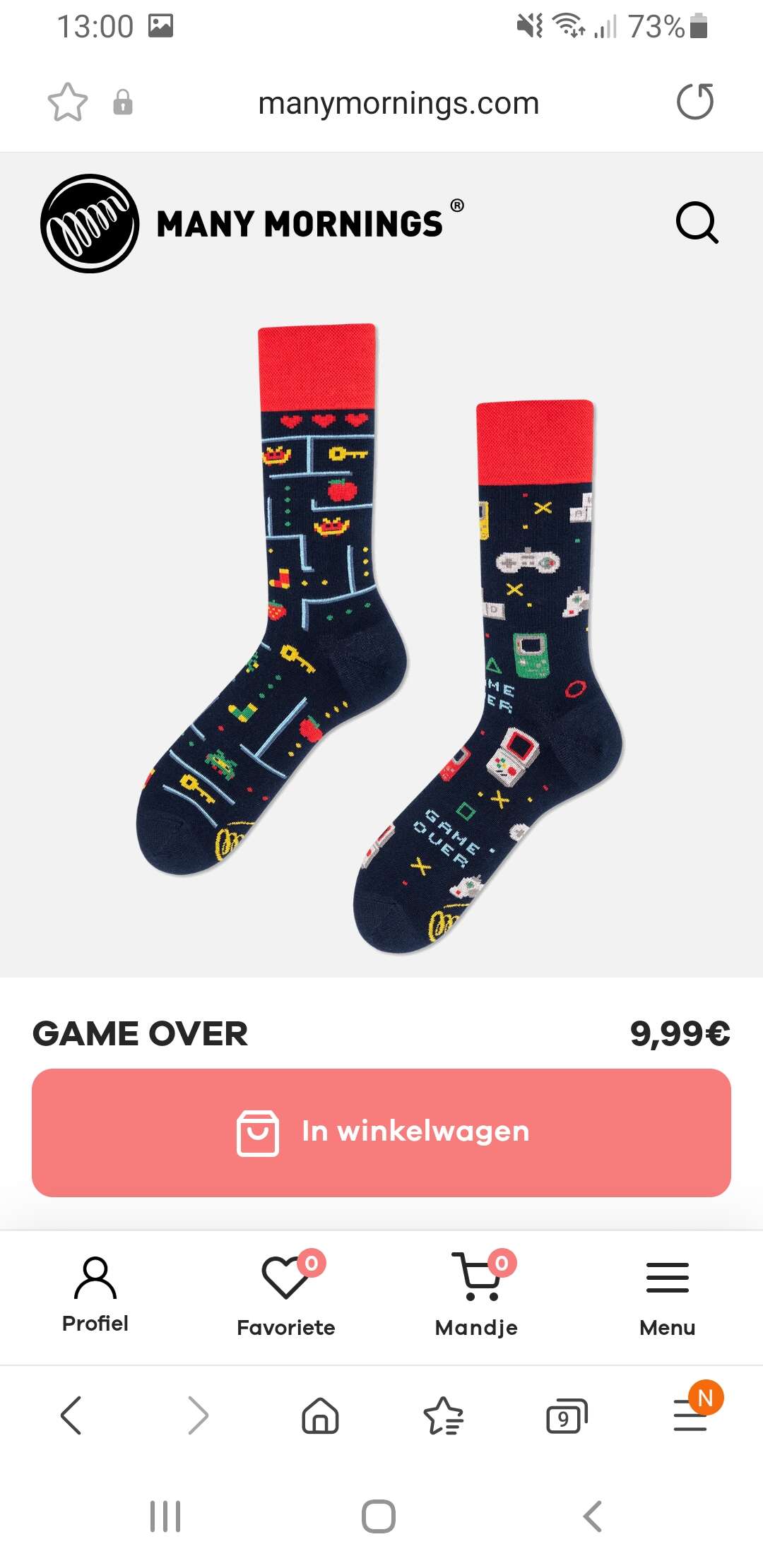Open browser bookmarks list

pyautogui.click(x=443, y=1415)
